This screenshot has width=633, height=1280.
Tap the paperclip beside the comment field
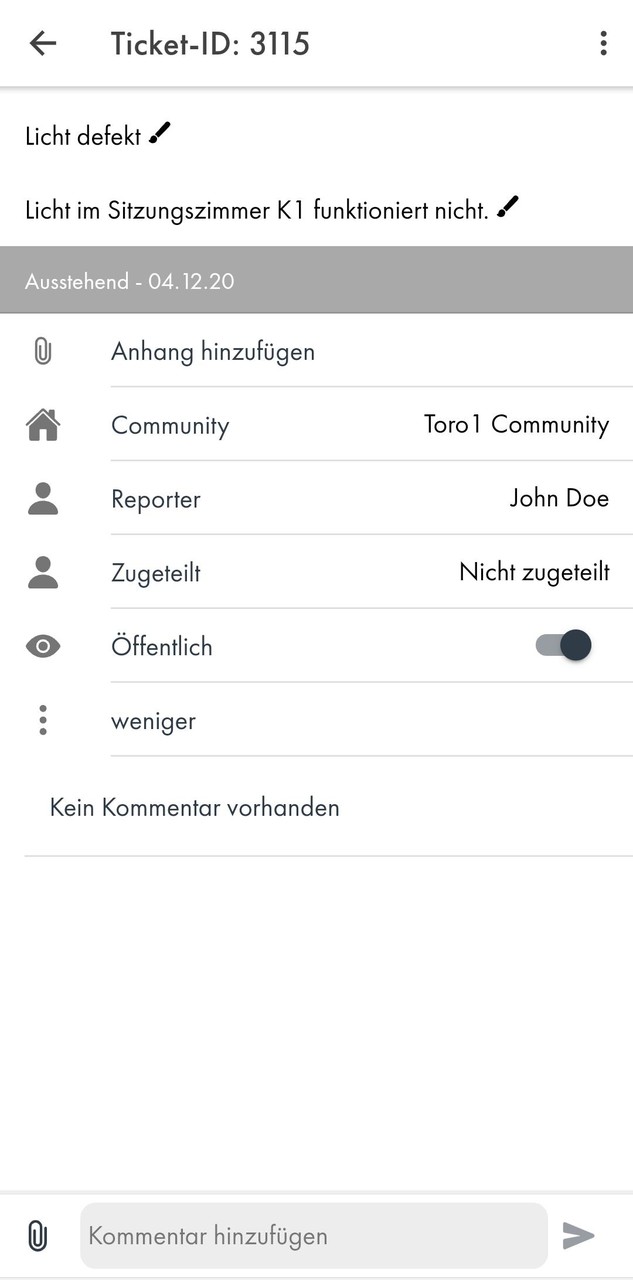(x=37, y=1236)
